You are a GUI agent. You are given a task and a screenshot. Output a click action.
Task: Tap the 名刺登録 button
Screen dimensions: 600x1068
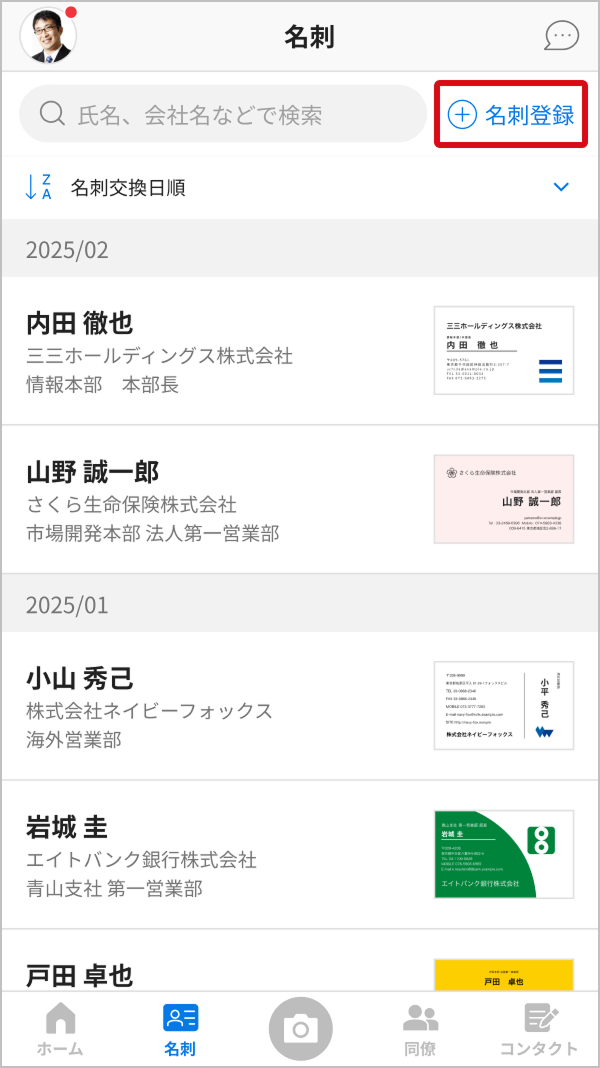(511, 115)
